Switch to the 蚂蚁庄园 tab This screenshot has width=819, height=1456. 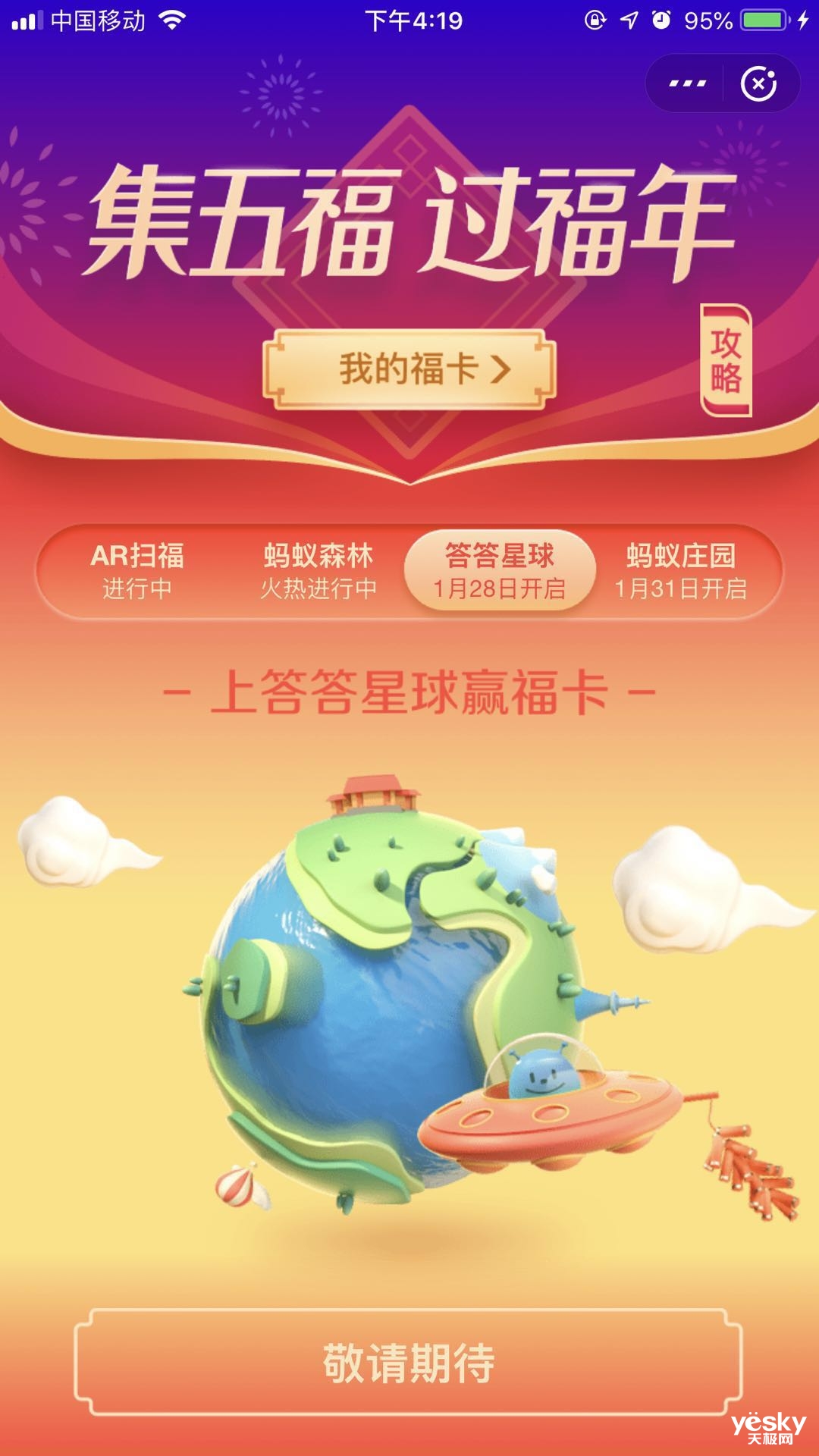click(681, 572)
